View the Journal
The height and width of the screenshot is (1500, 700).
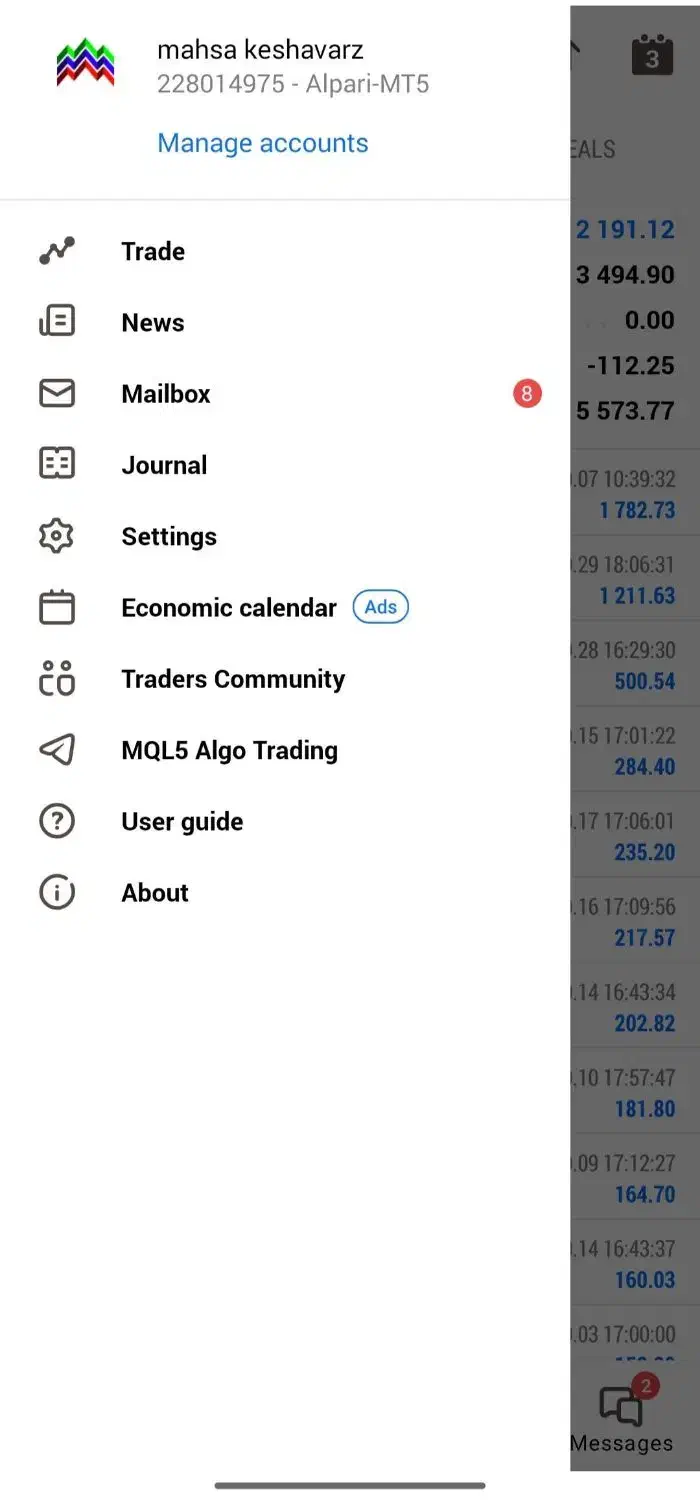pos(164,465)
